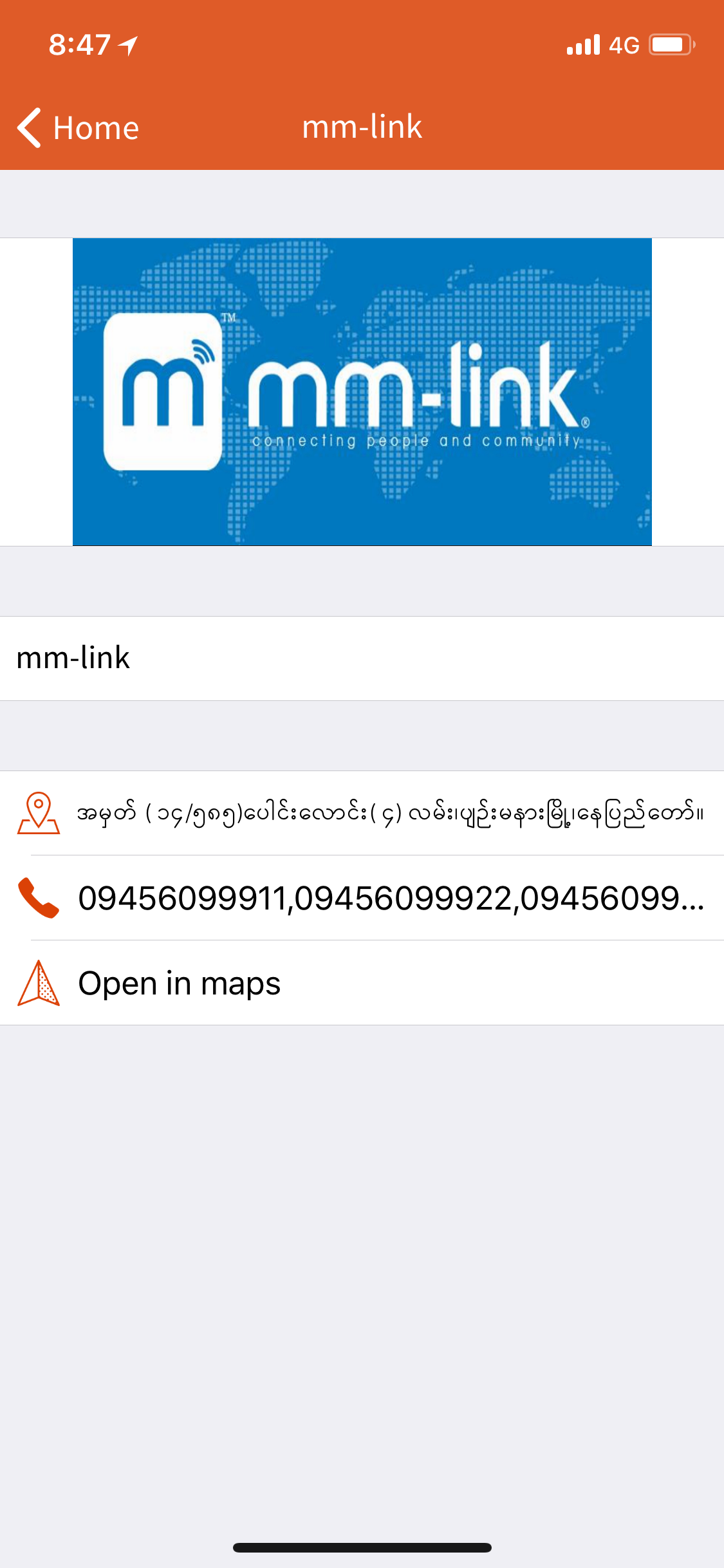
Task: Tap the mm-link title in the header
Action: click(x=362, y=126)
